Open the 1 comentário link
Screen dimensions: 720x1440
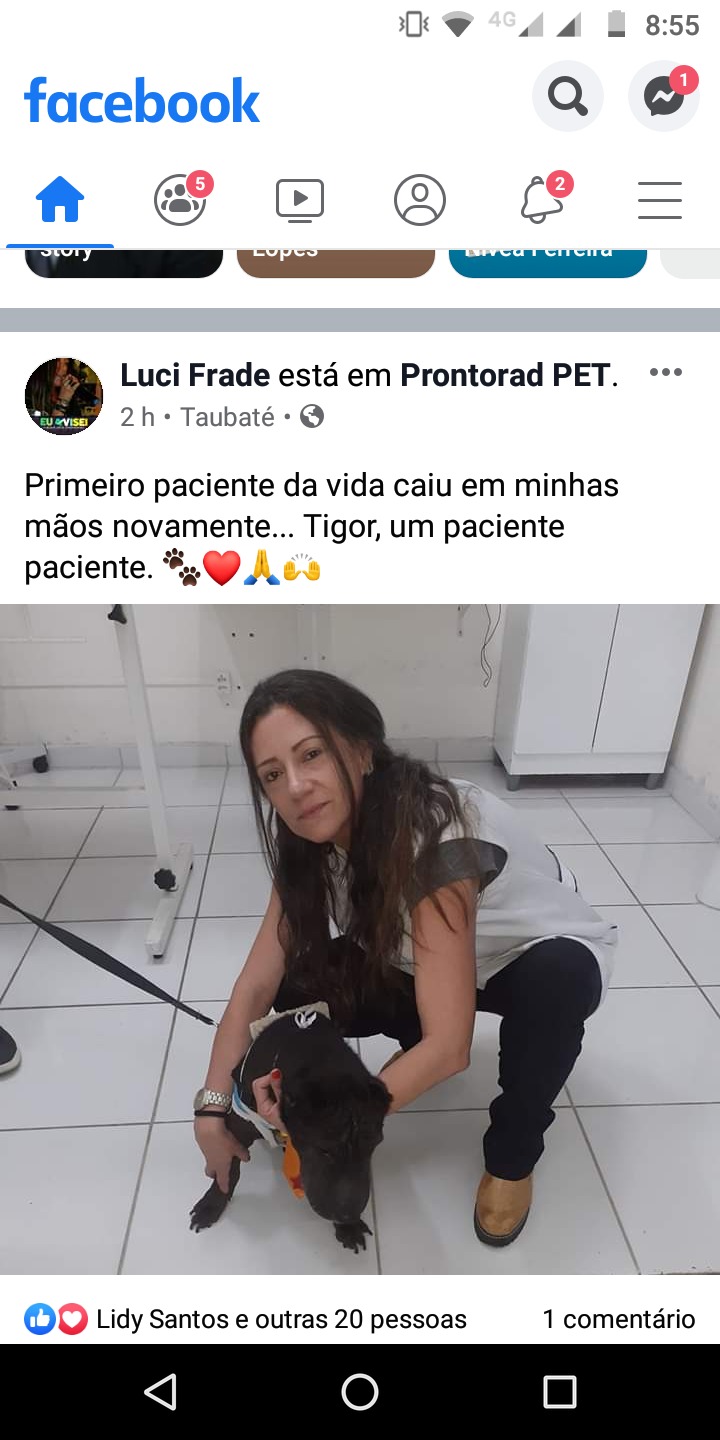tap(618, 1319)
